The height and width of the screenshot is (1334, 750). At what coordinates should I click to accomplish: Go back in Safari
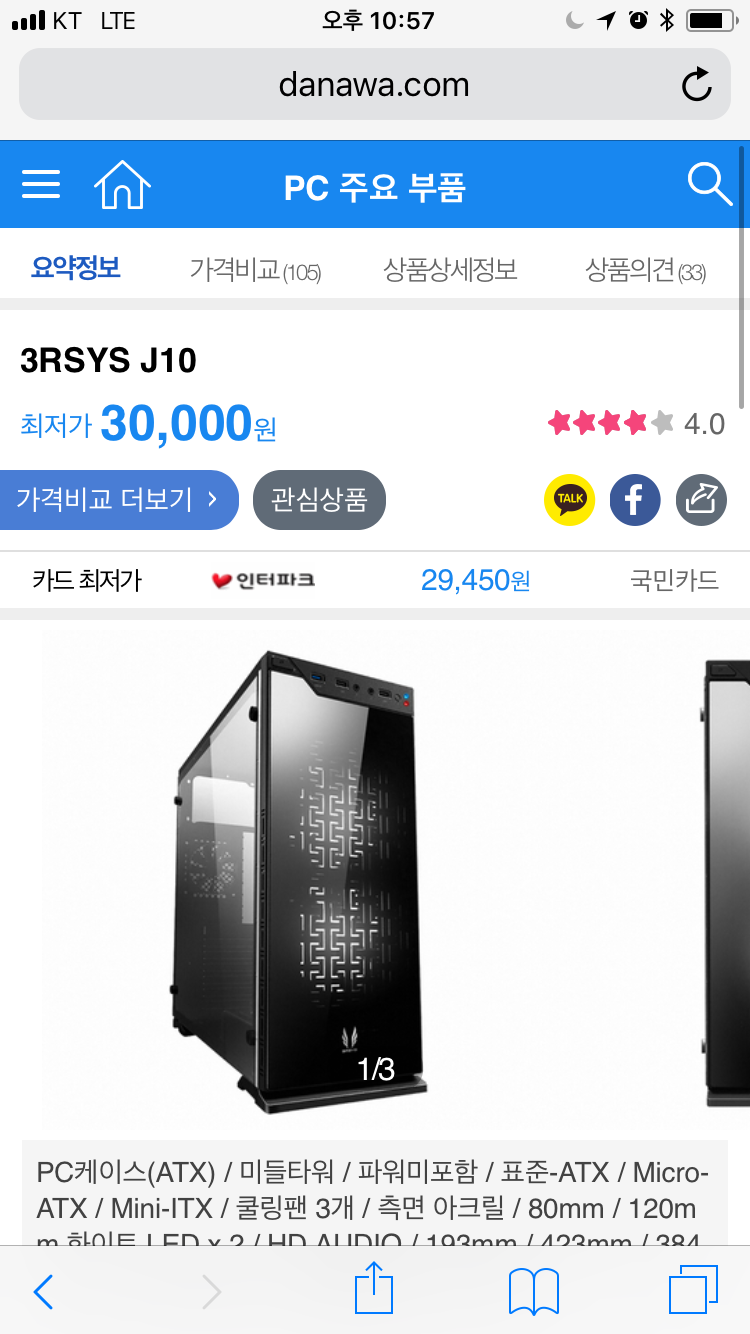[43, 1292]
